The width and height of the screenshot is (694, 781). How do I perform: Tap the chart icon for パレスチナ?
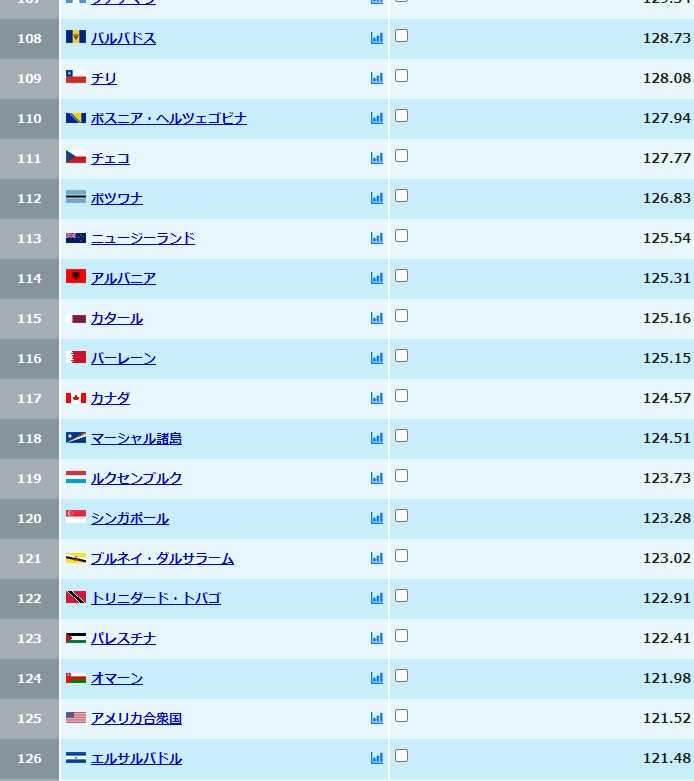click(377, 638)
